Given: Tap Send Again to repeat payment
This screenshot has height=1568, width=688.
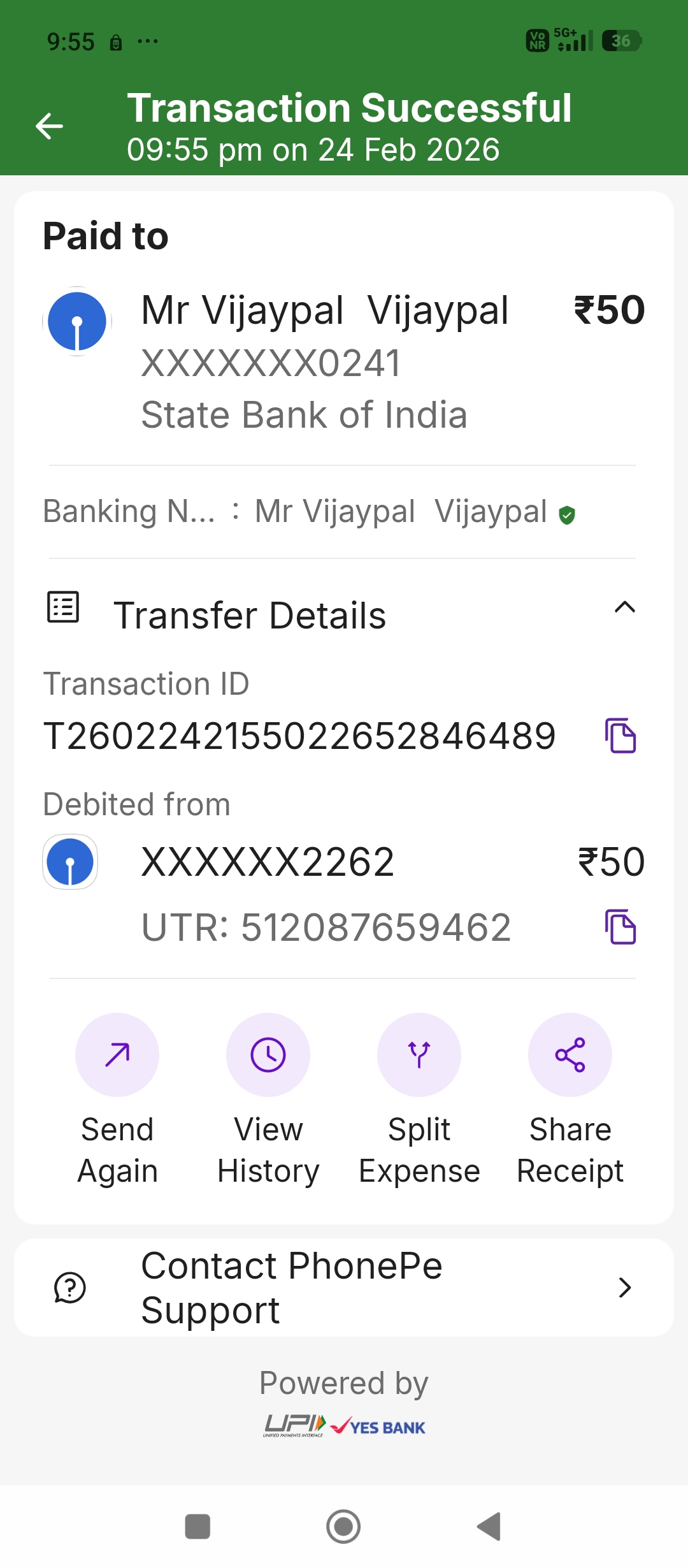Looking at the screenshot, I should [x=117, y=1055].
